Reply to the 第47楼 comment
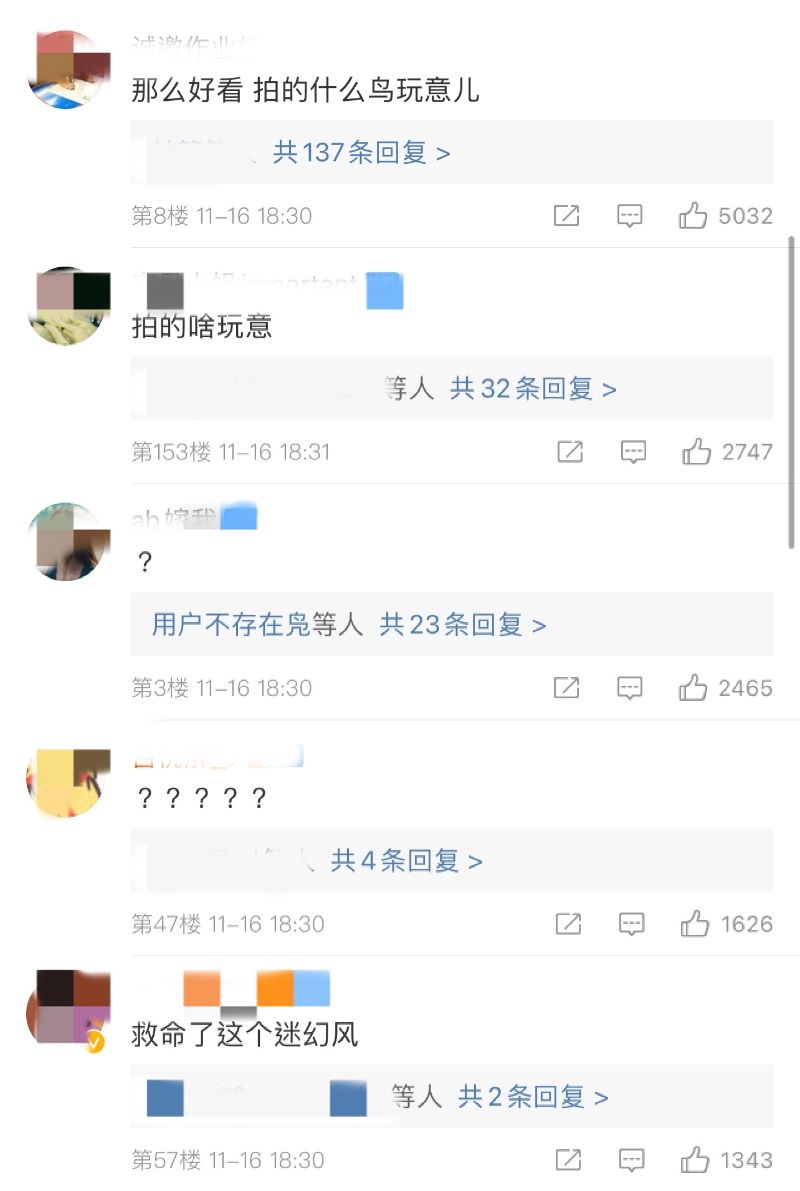 point(631,924)
